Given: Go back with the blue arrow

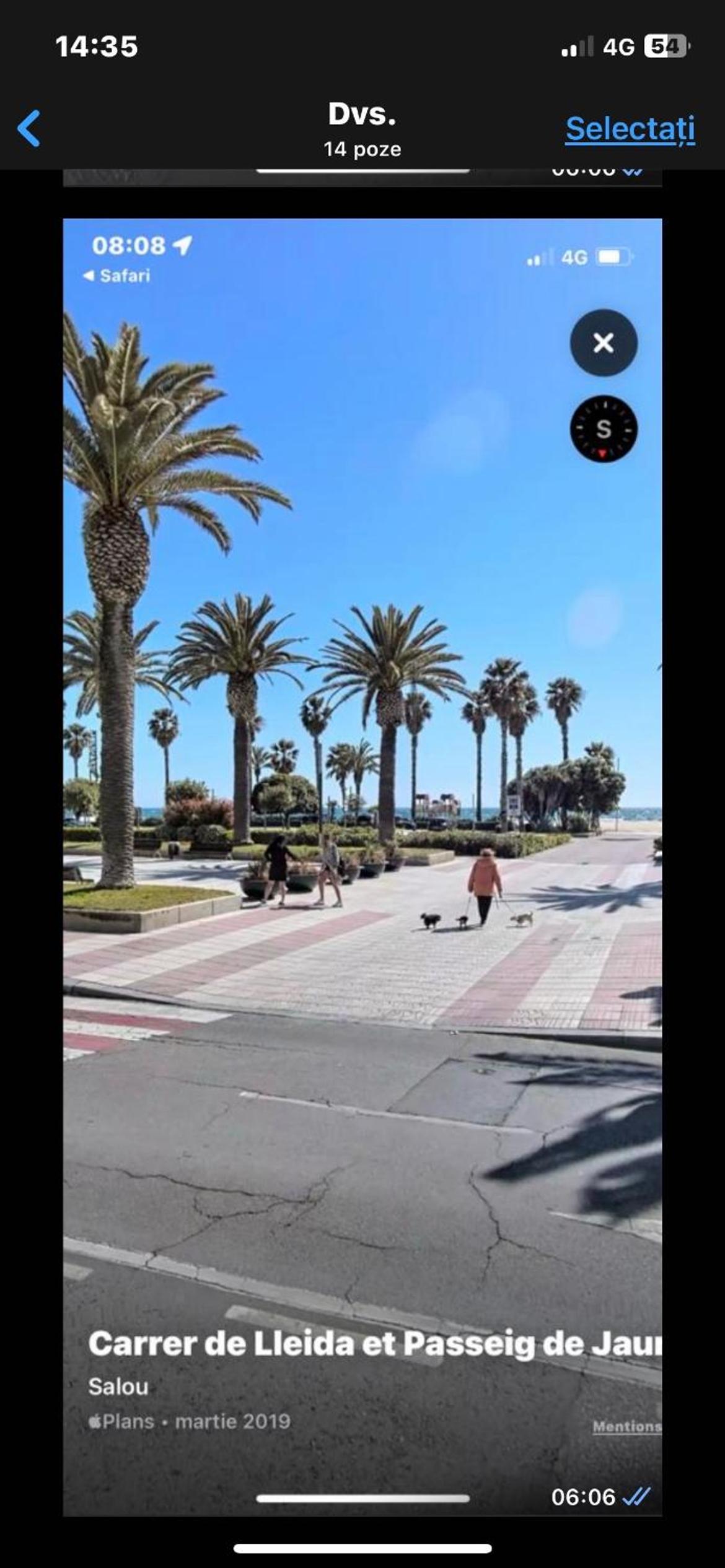Looking at the screenshot, I should (29, 128).
